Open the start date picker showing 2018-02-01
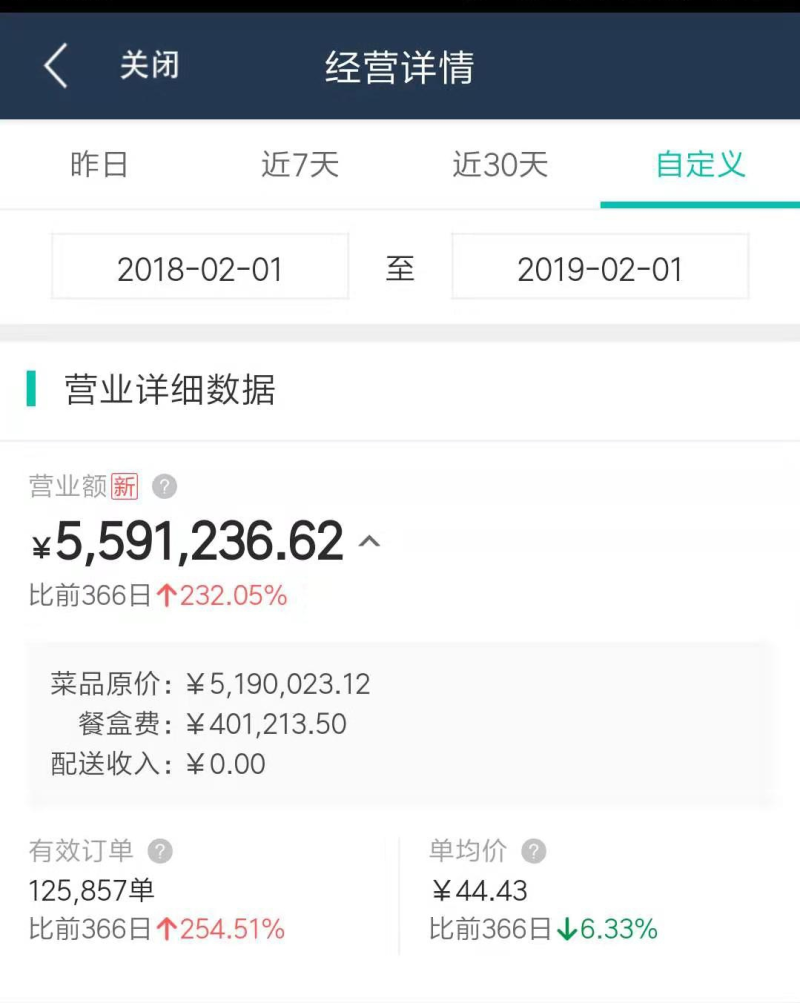This screenshot has width=800, height=1003. [198, 267]
